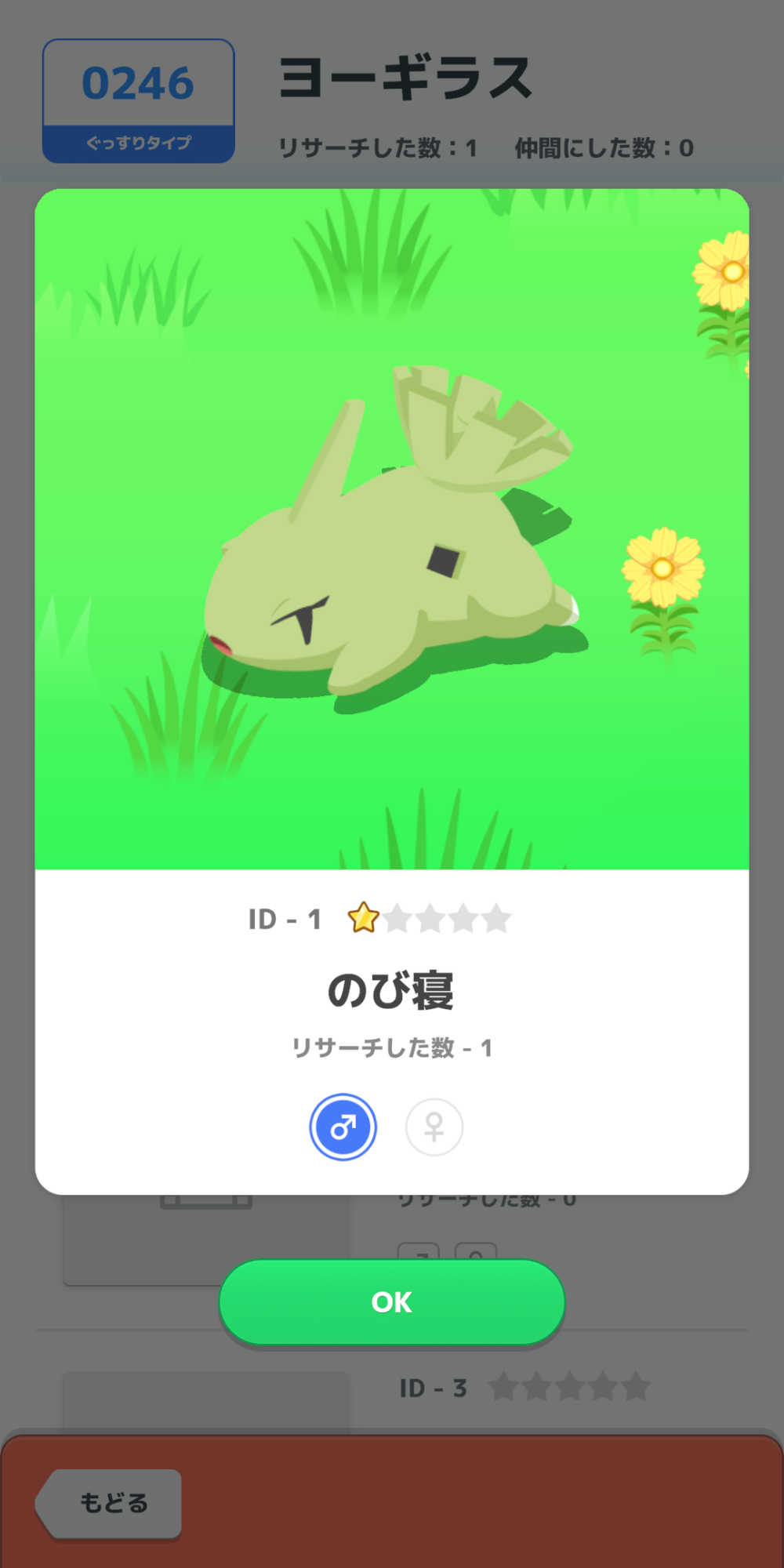Switch to the female gender icon
This screenshot has width=784, height=1568.
(x=434, y=1127)
